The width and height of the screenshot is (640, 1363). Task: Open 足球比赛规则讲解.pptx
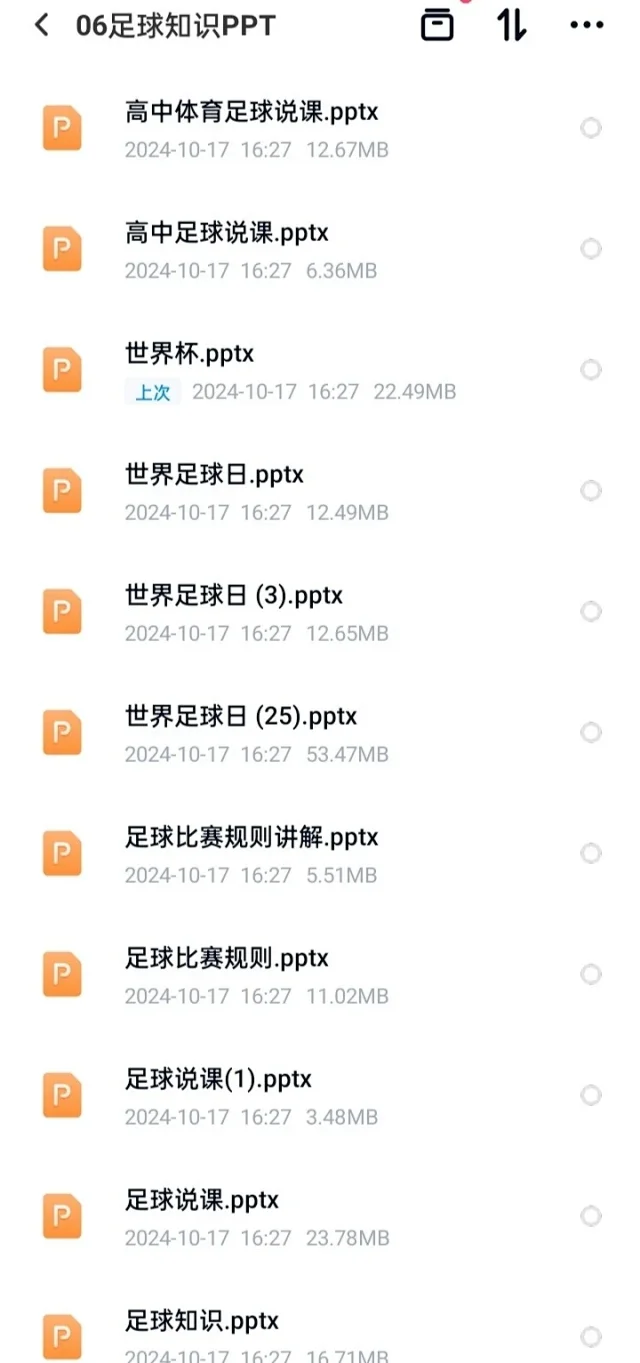click(x=252, y=838)
